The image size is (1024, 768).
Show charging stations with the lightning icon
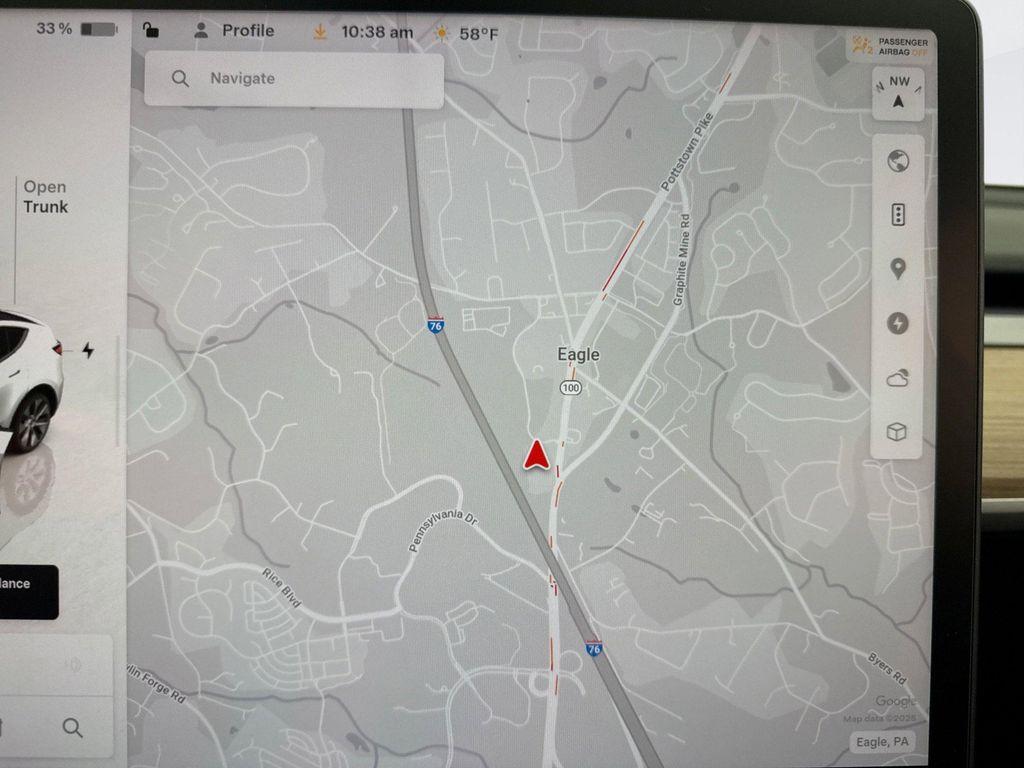[x=897, y=323]
